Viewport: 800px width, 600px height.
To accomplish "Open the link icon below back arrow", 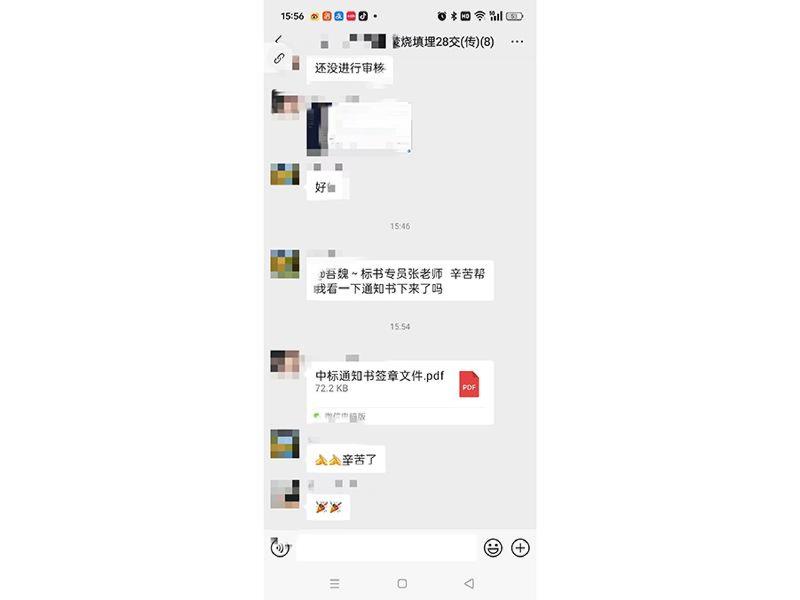I will coord(279,59).
